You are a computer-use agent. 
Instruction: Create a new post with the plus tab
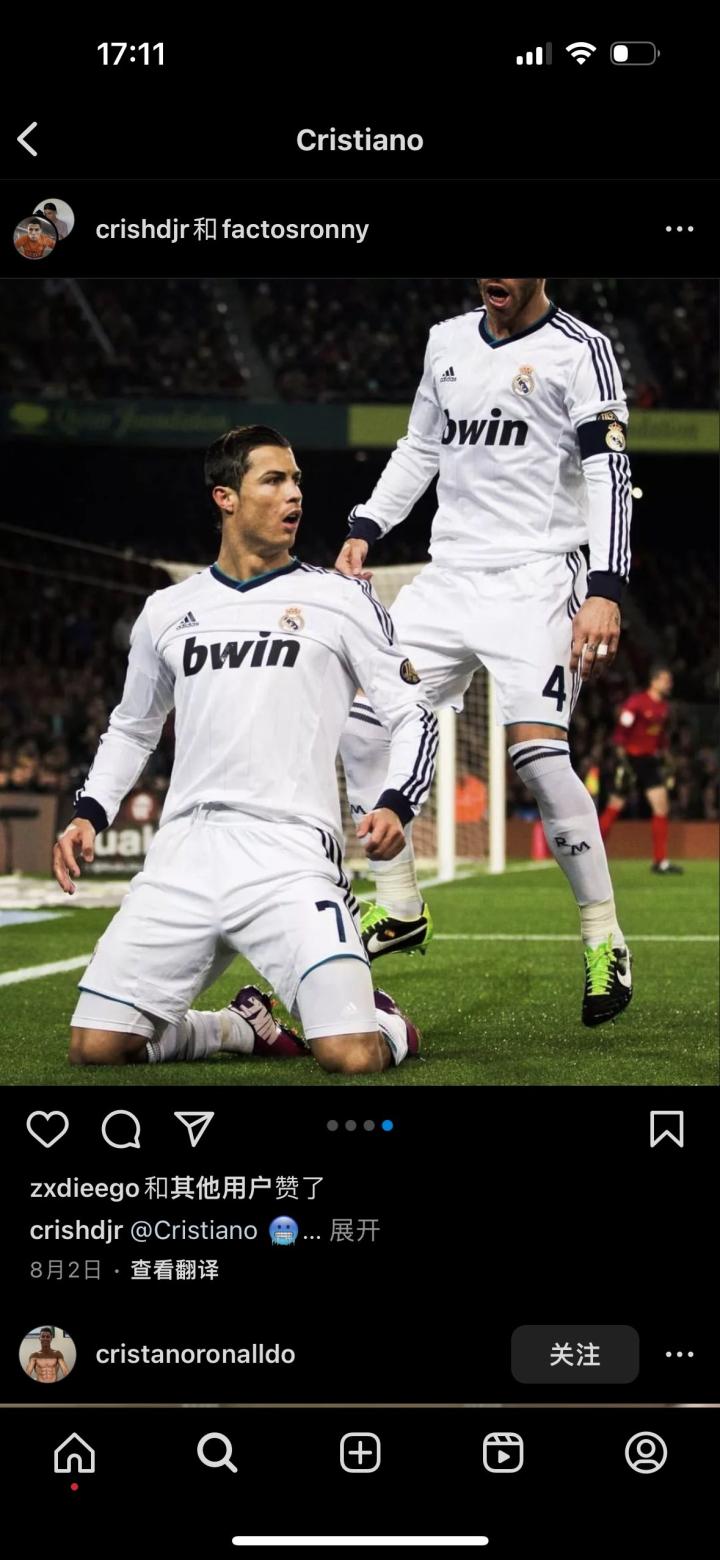tap(360, 1452)
